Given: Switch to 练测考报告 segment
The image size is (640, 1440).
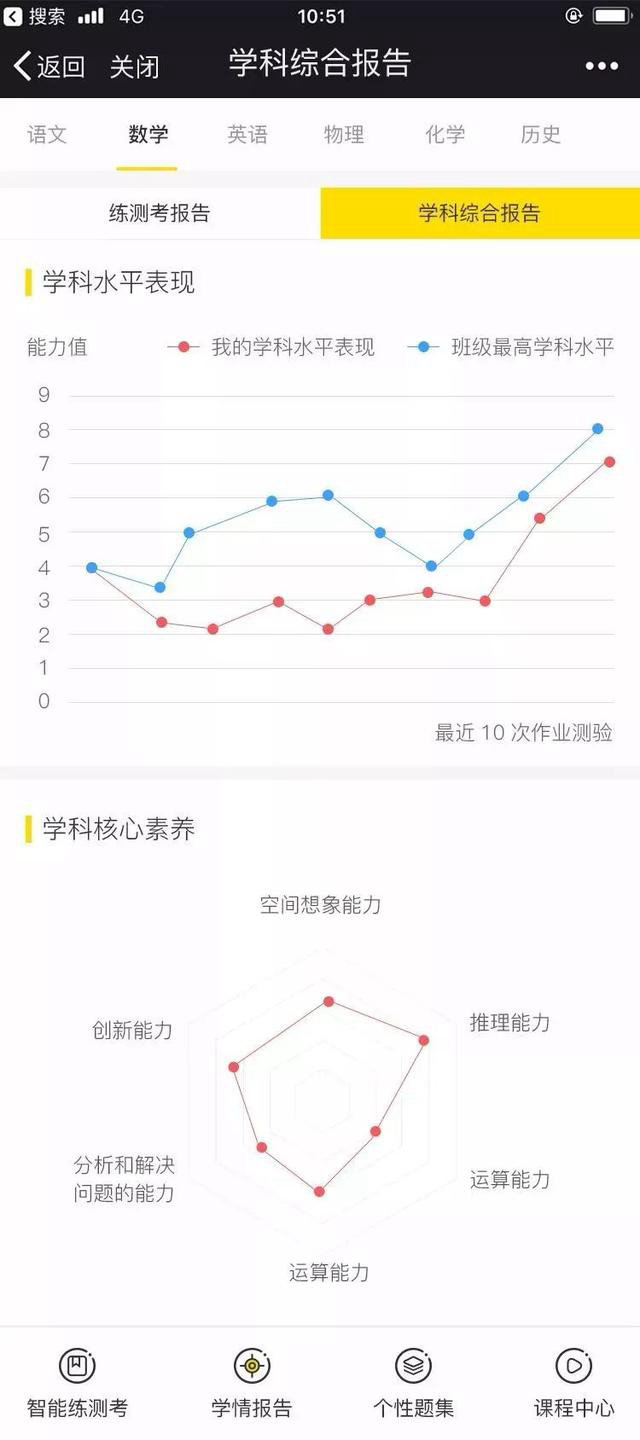Looking at the screenshot, I should (x=160, y=213).
